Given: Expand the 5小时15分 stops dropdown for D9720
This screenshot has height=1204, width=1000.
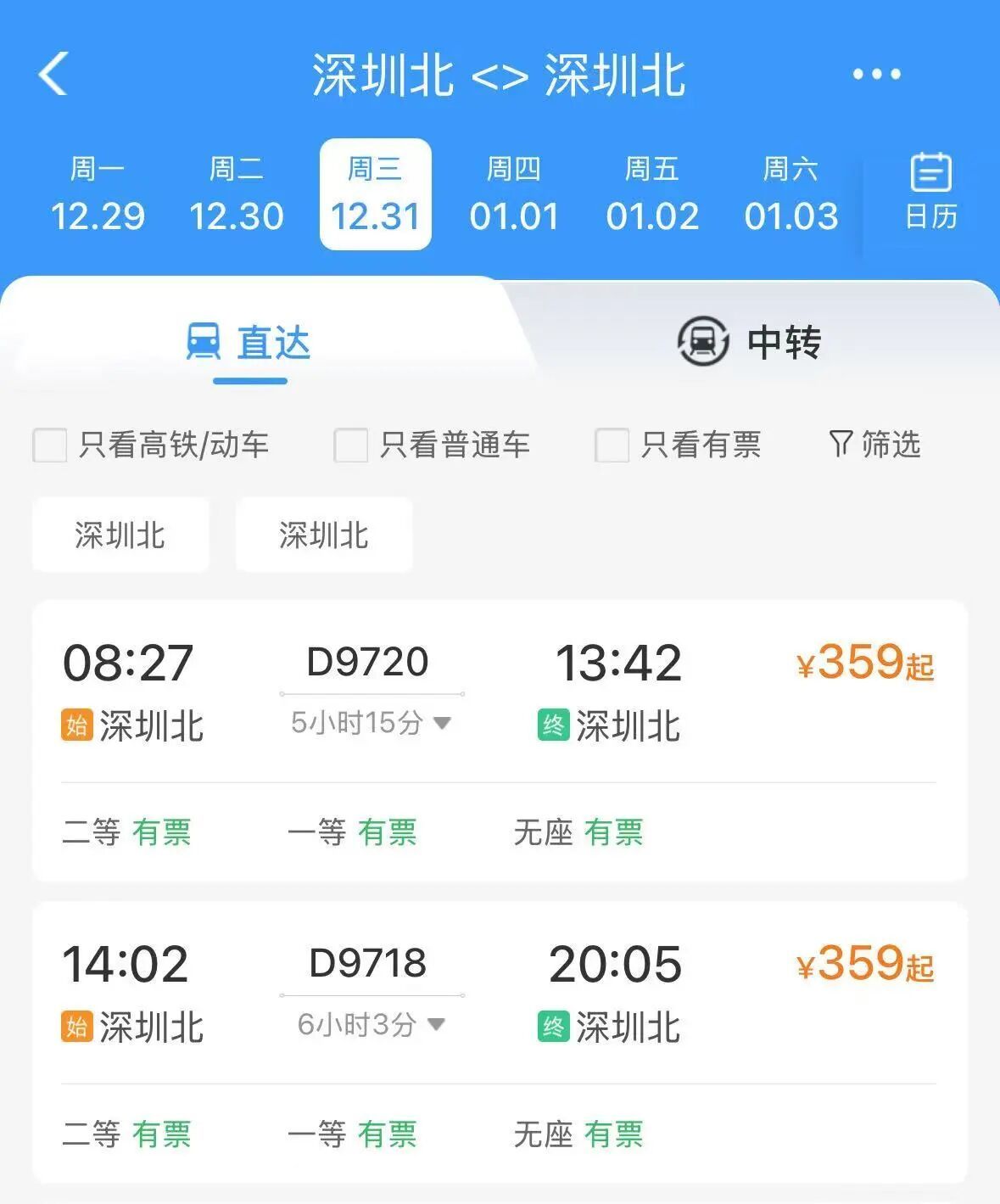Looking at the screenshot, I should [x=371, y=723].
